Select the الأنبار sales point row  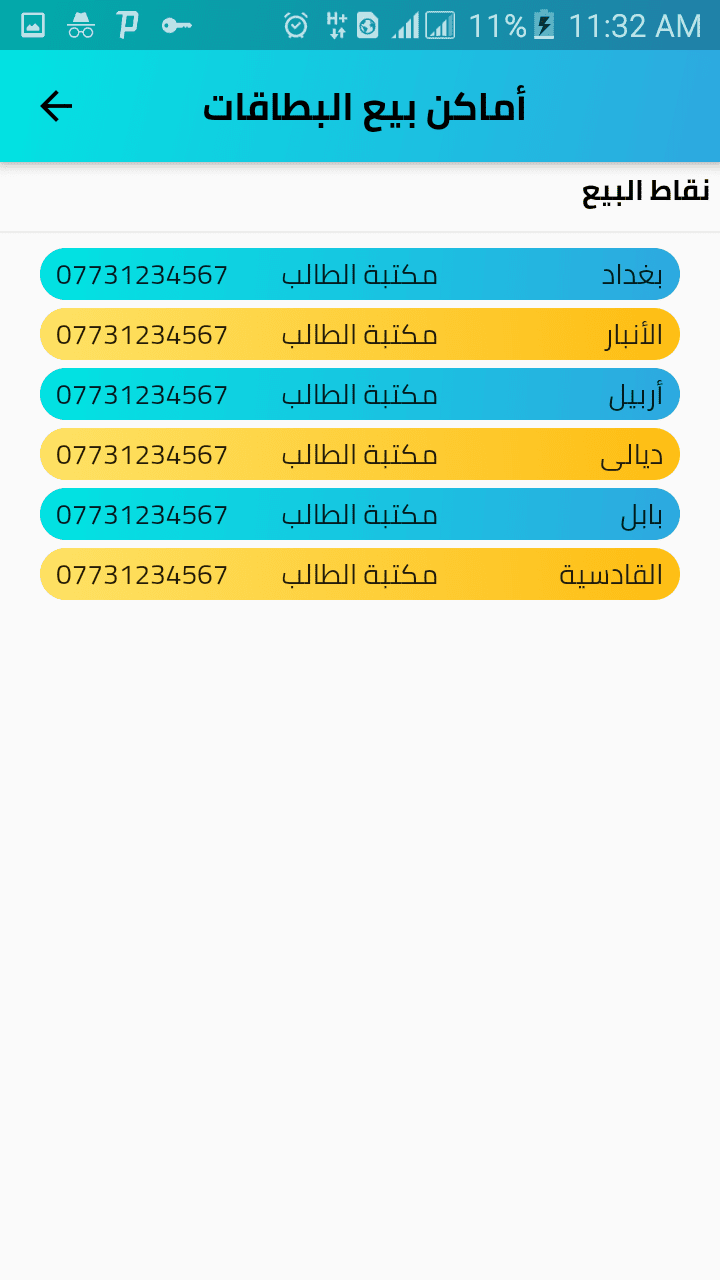click(360, 334)
